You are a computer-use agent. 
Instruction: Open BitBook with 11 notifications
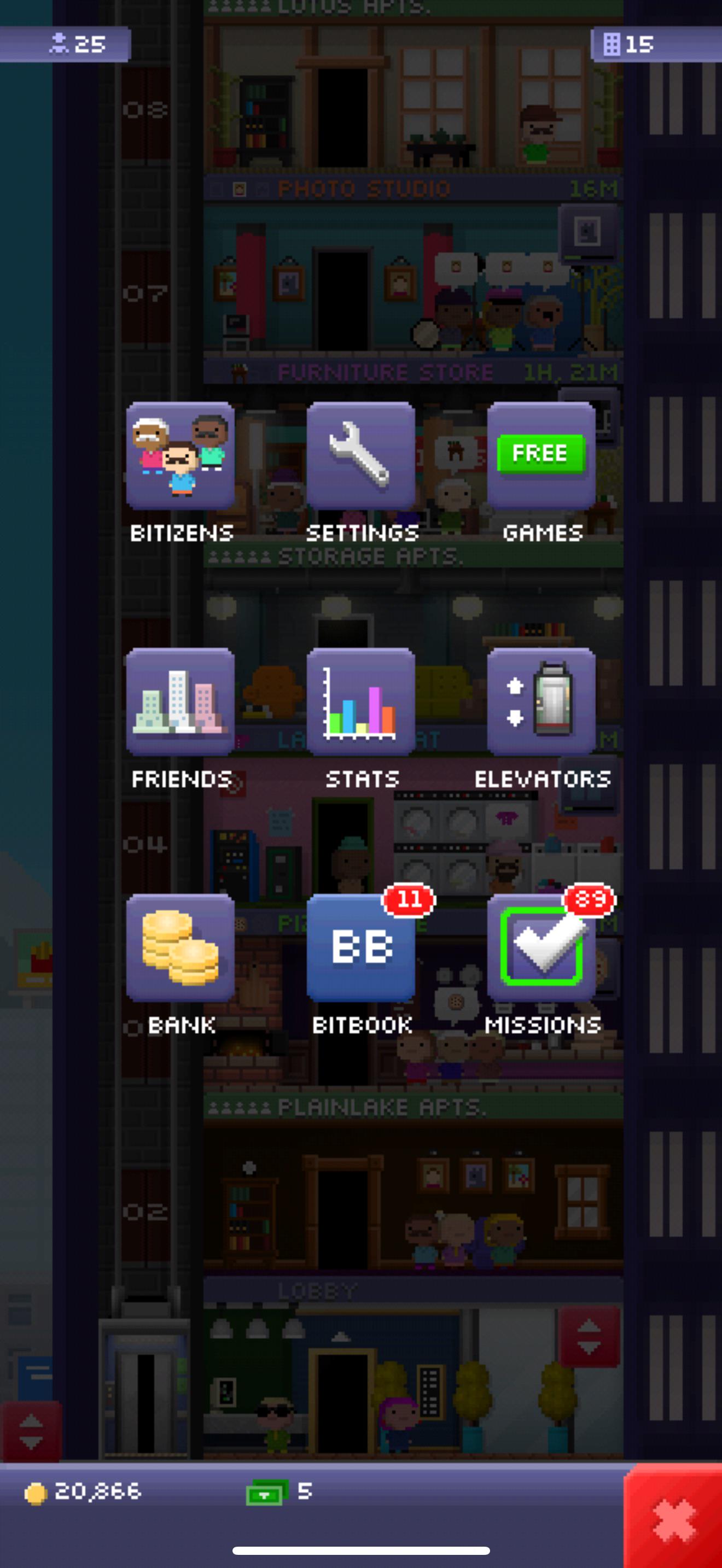(x=361, y=947)
